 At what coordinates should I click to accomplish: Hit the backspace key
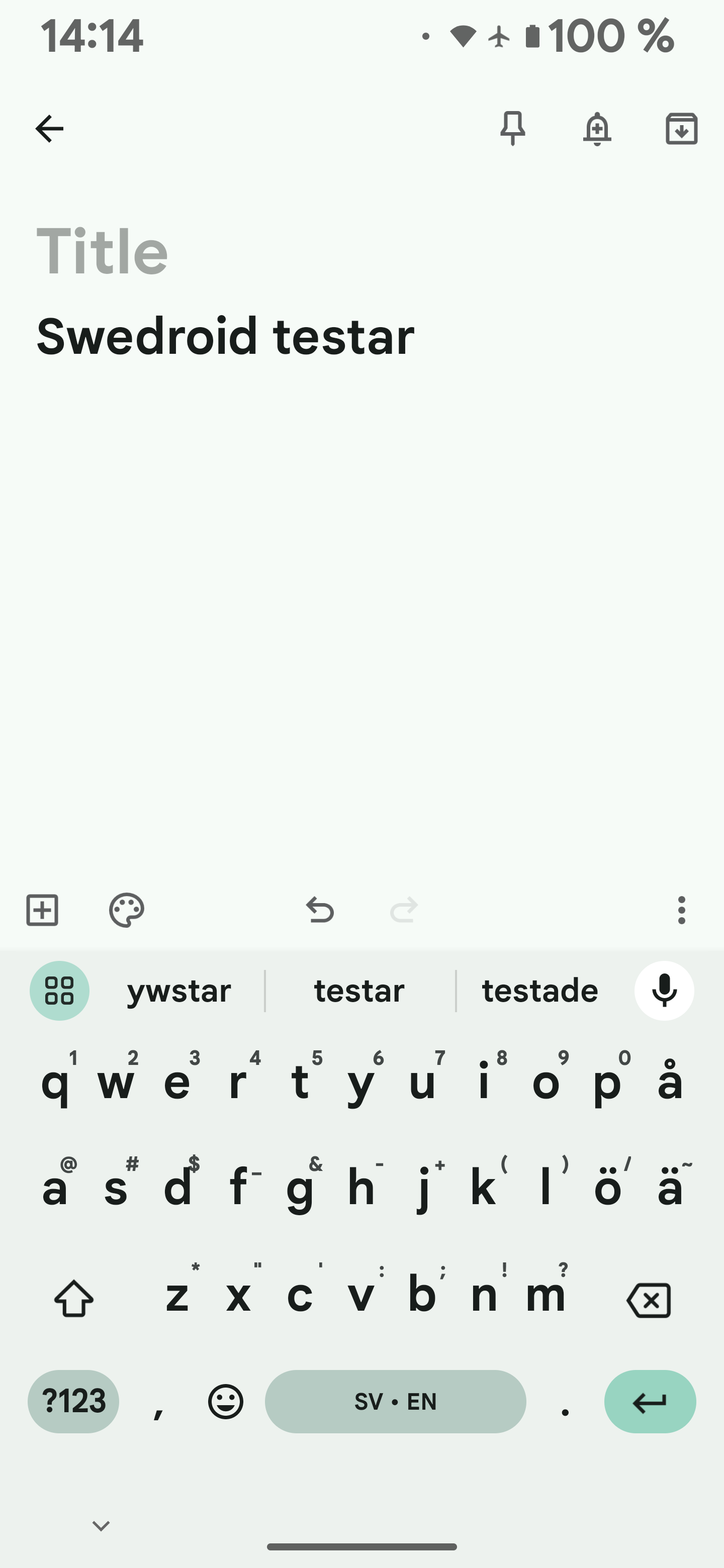point(649,1300)
